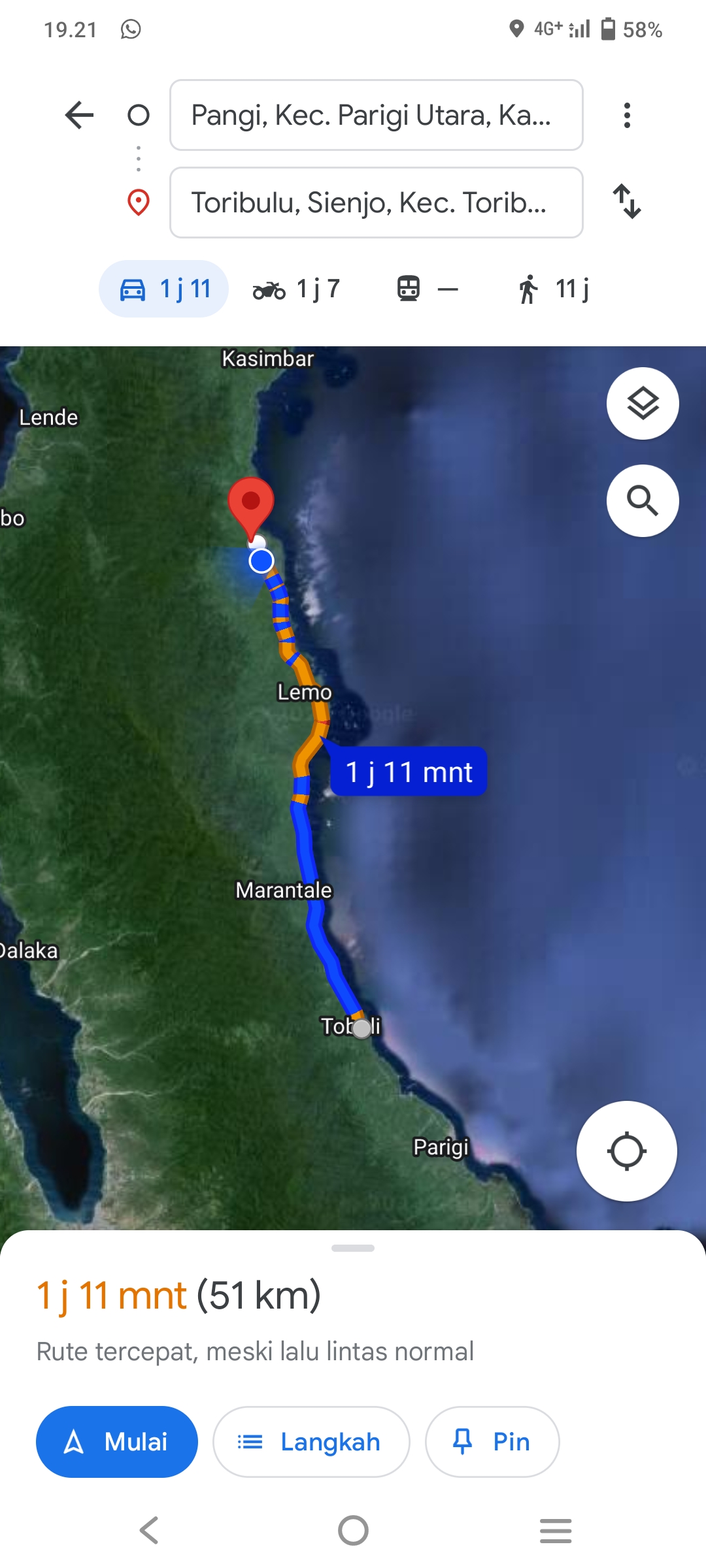Image resolution: width=706 pixels, height=1568 pixels.
Task: Tap the system home button
Action: click(x=353, y=1530)
